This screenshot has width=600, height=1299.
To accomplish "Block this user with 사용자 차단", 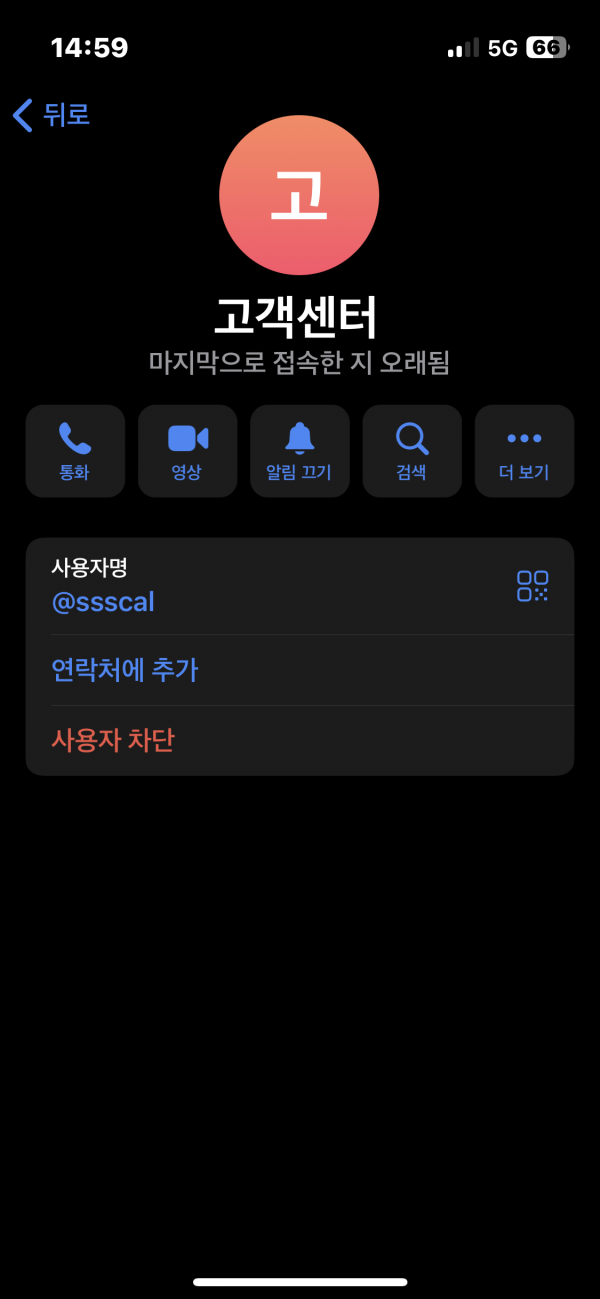I will tap(113, 740).
